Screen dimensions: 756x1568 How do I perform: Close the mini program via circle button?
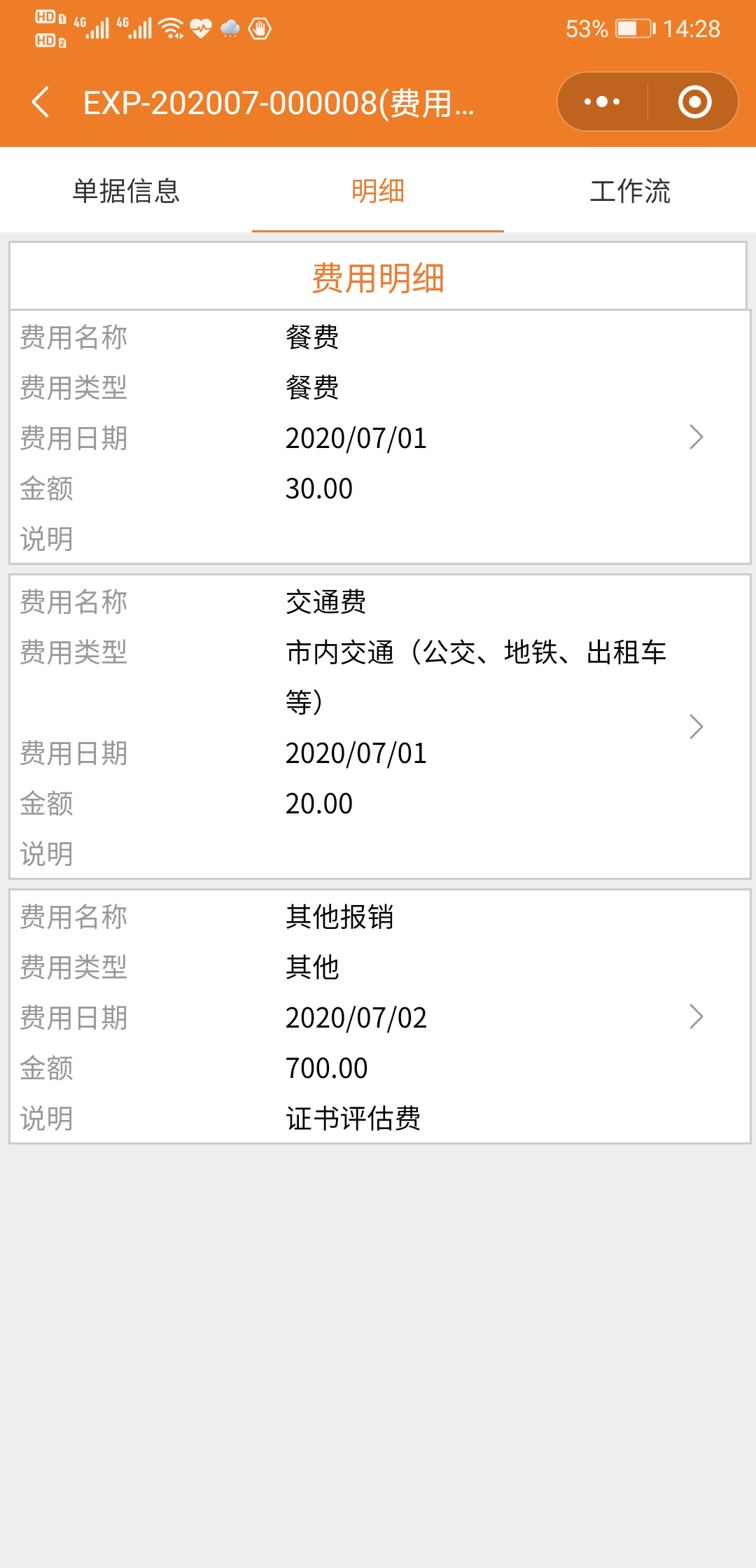click(694, 102)
